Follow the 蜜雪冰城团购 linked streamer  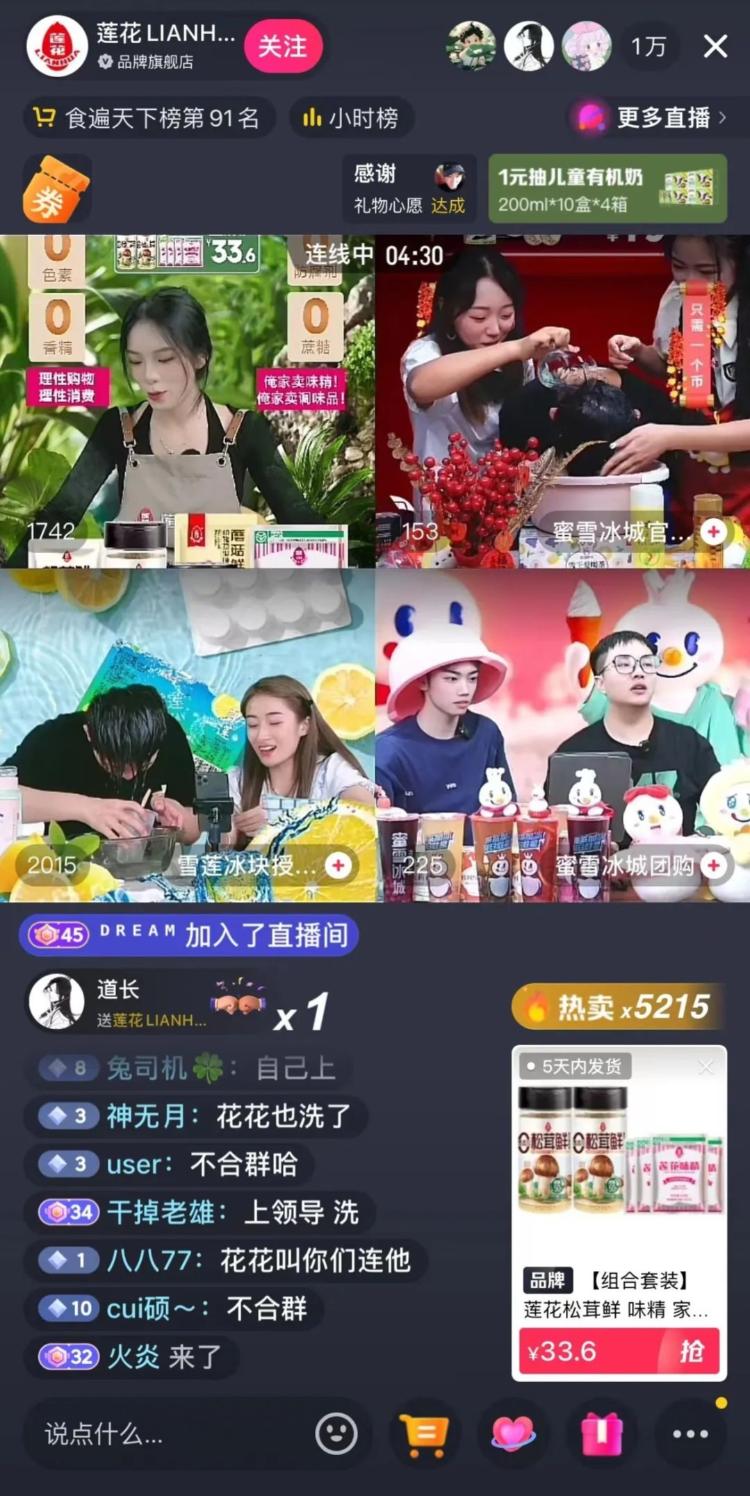tap(713, 865)
